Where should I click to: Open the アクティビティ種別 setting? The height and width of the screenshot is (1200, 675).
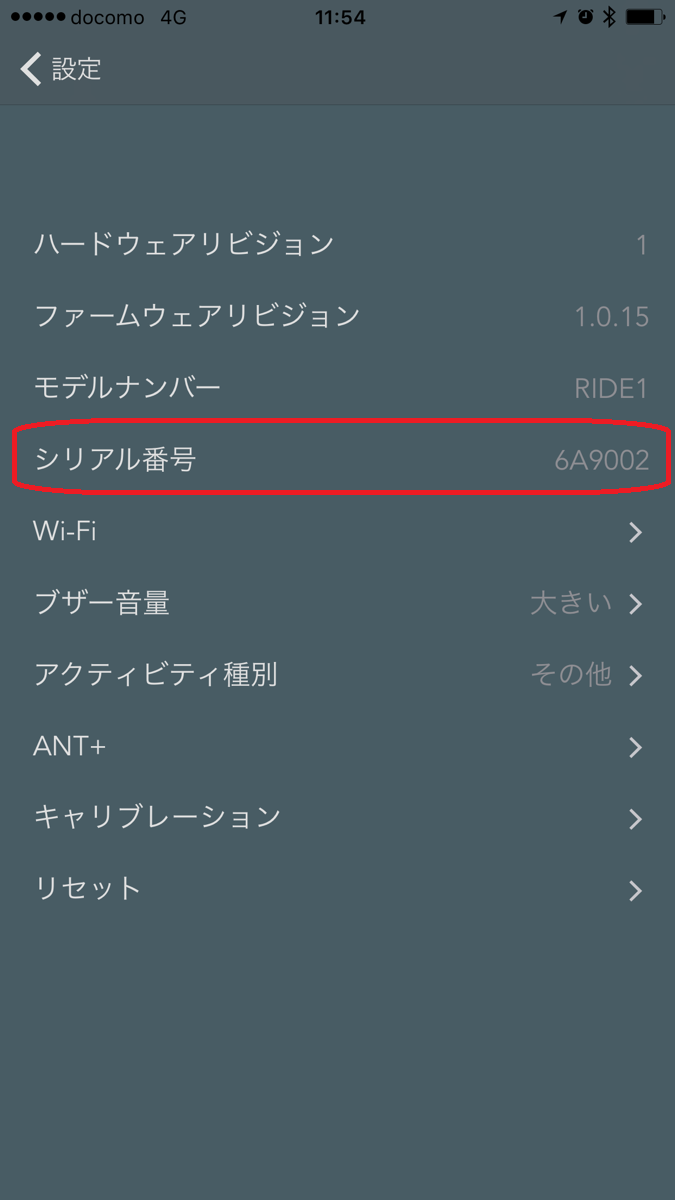337,675
